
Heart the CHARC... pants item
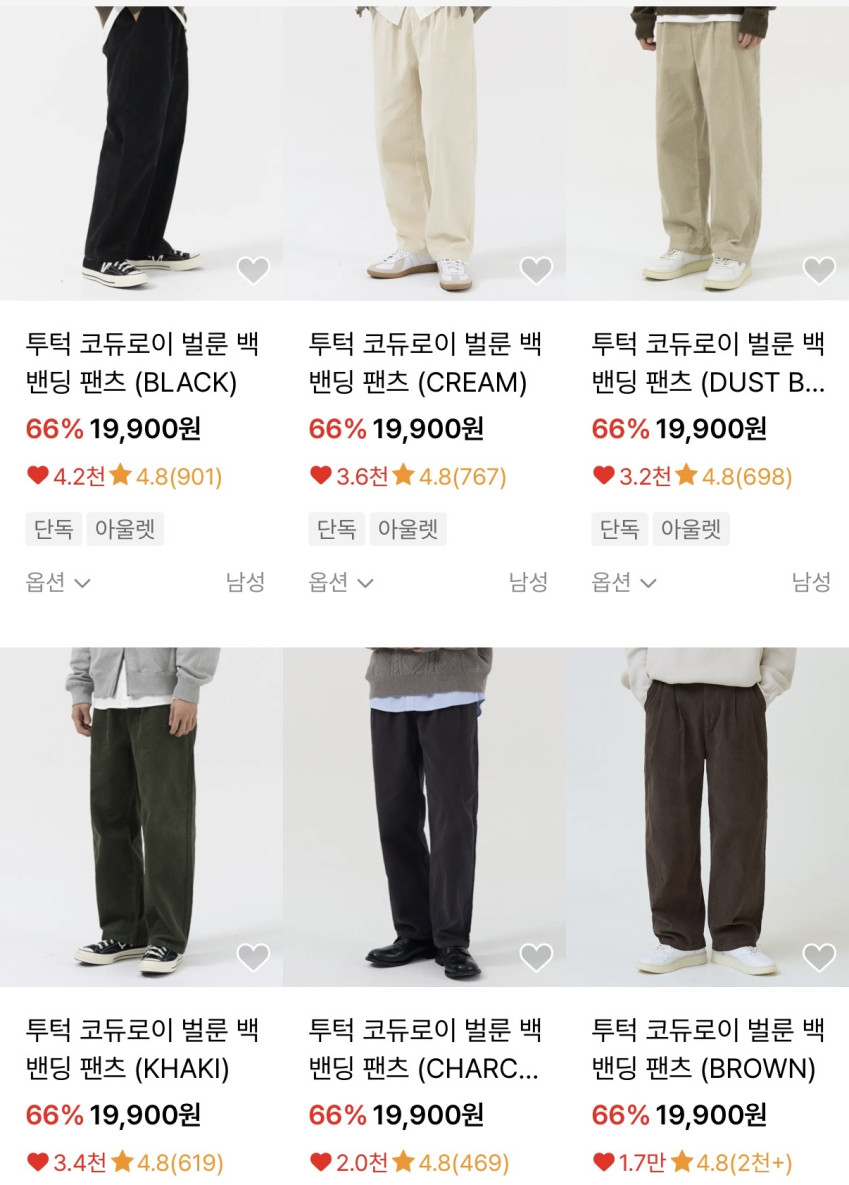click(x=536, y=957)
